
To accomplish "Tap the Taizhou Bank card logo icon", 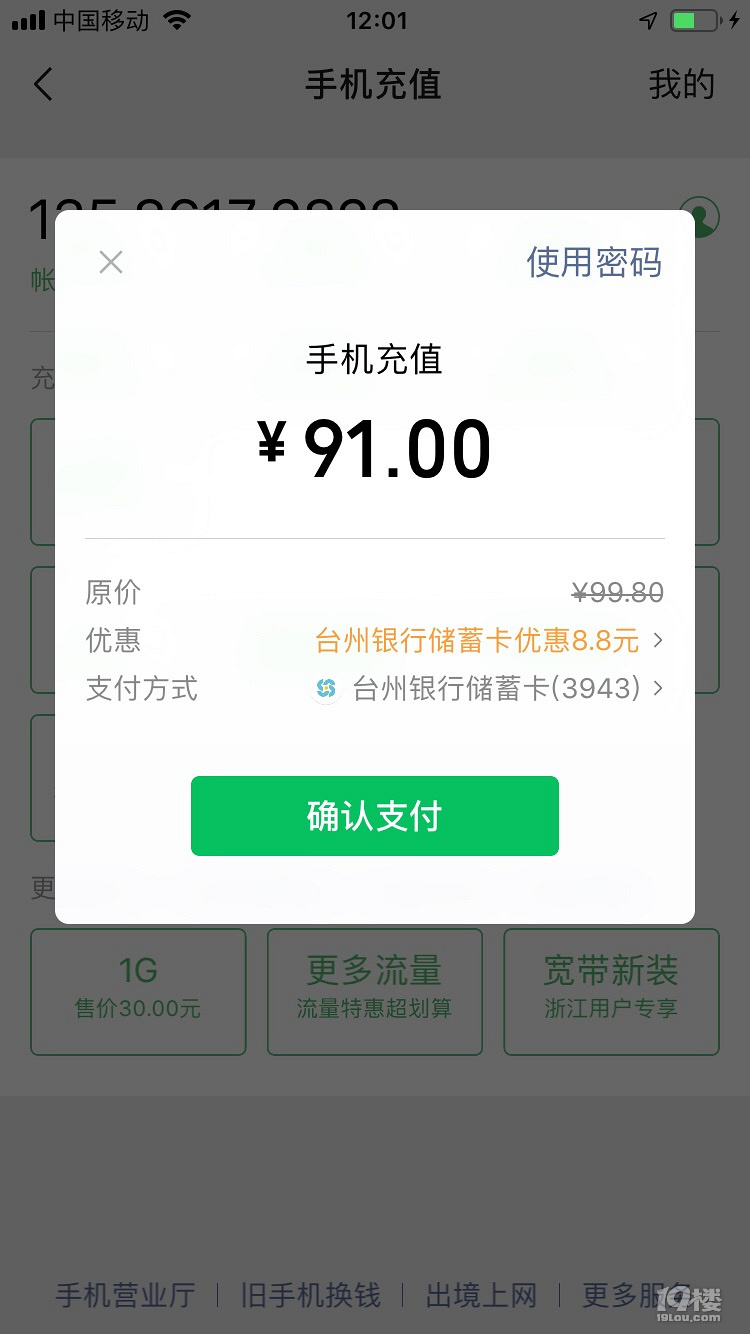I will point(324,689).
